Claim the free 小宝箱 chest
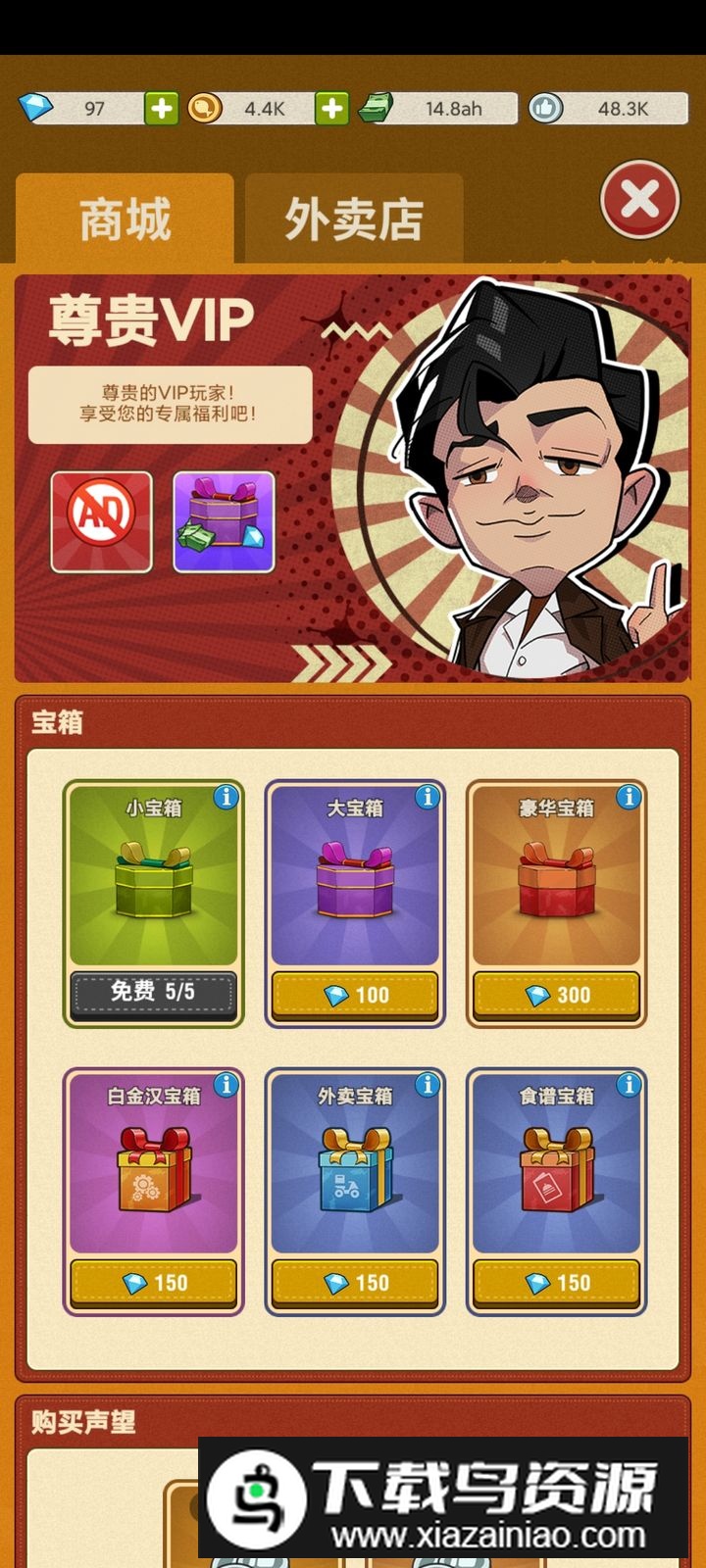Screen dimensions: 706x1568 click(153, 993)
